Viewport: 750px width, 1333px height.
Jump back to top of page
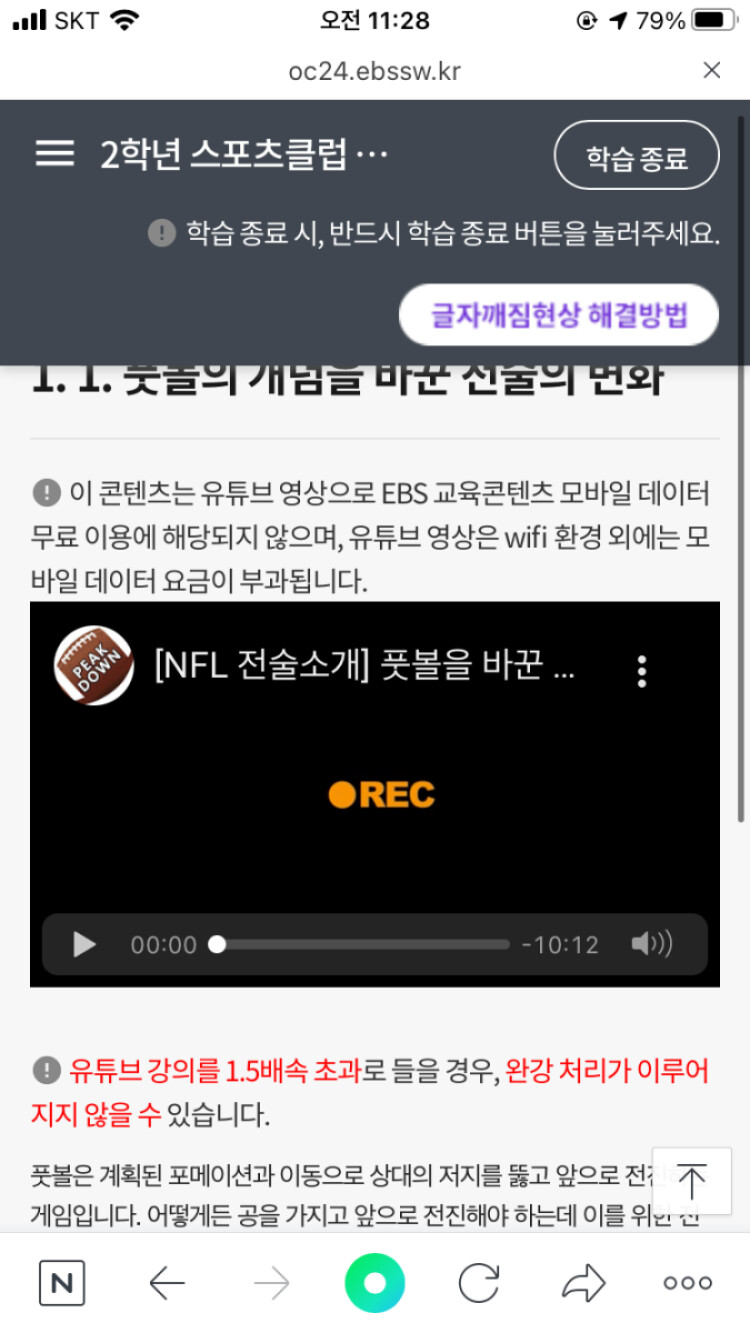[691, 1181]
